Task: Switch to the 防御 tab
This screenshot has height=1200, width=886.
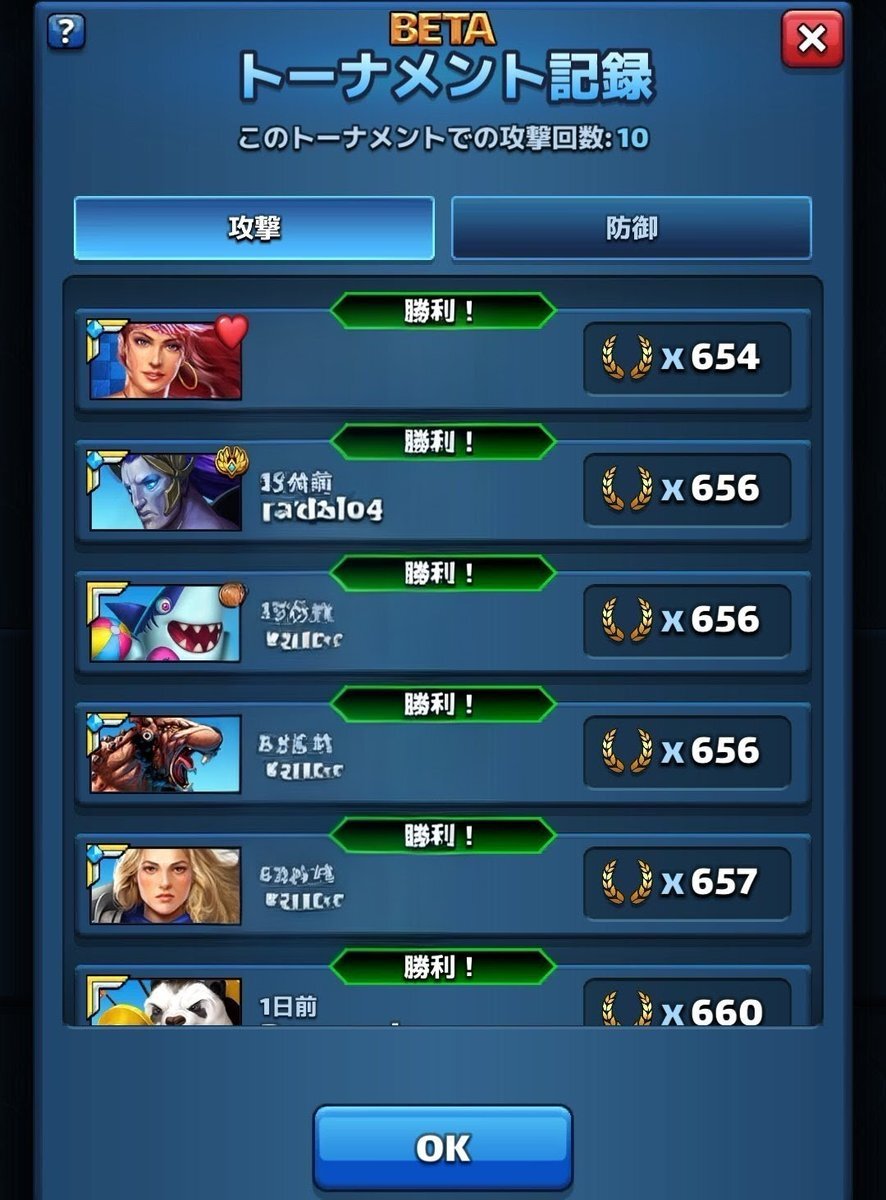Action: coord(631,228)
